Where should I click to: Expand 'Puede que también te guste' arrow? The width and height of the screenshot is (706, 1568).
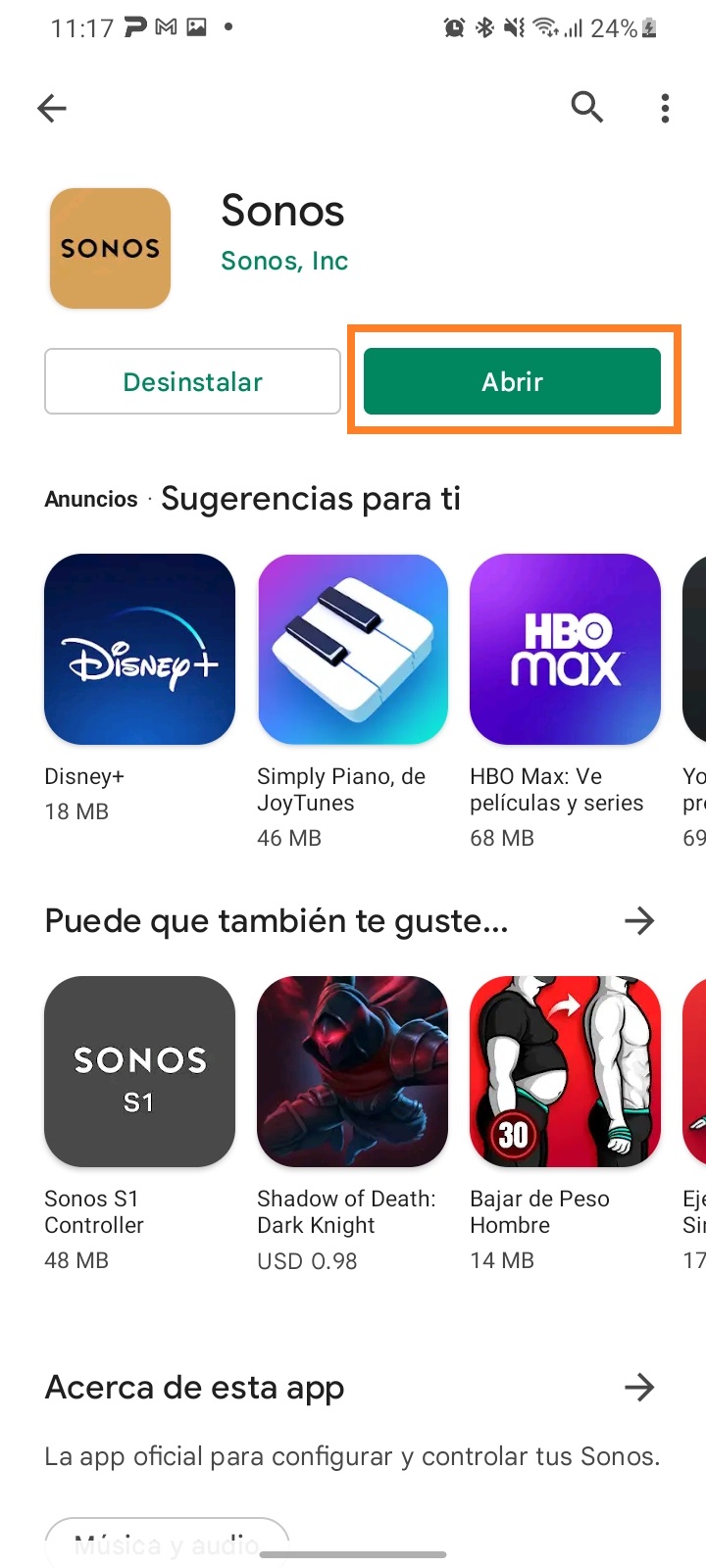tap(639, 921)
